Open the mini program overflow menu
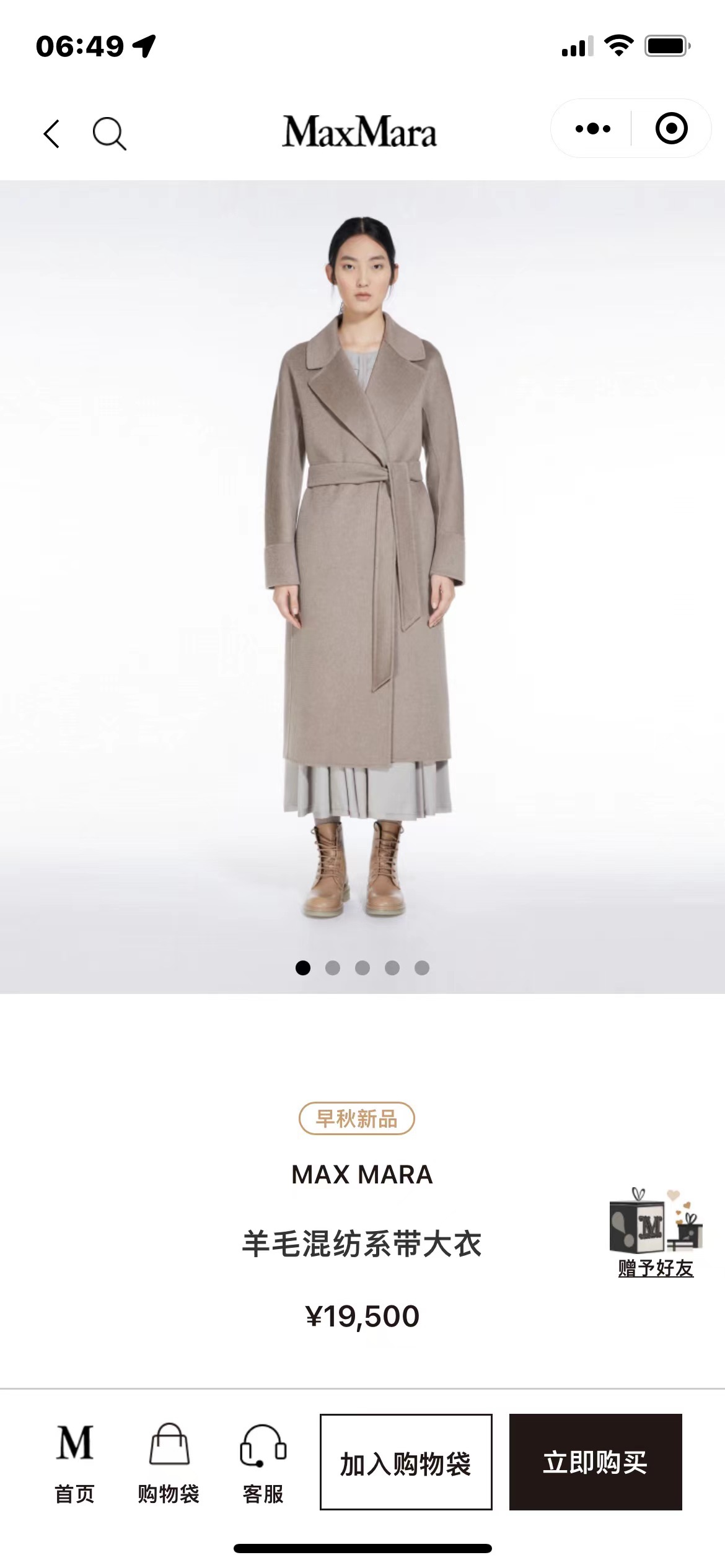Viewport: 725px width, 1568px height. click(592, 129)
